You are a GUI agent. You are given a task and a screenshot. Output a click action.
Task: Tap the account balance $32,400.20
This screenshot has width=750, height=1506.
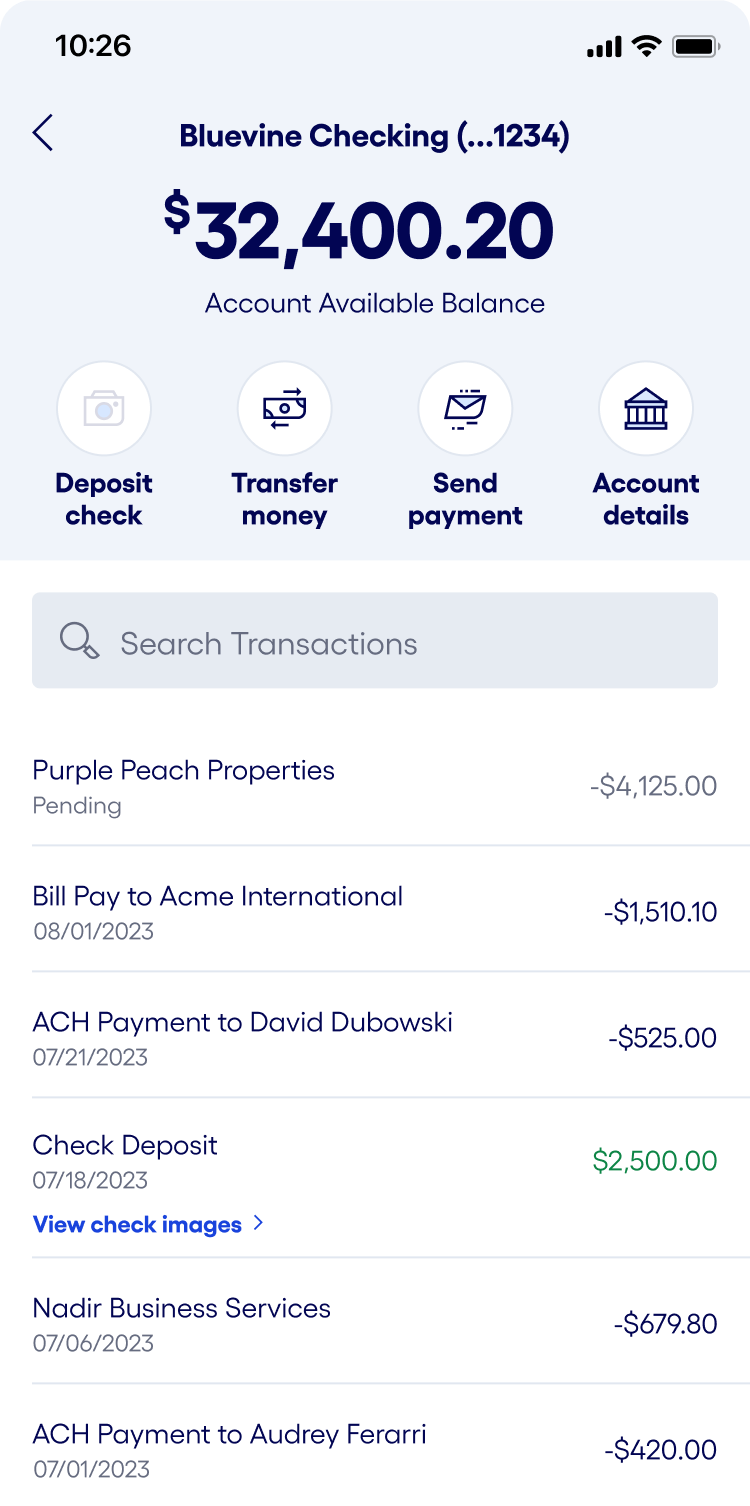(x=374, y=228)
